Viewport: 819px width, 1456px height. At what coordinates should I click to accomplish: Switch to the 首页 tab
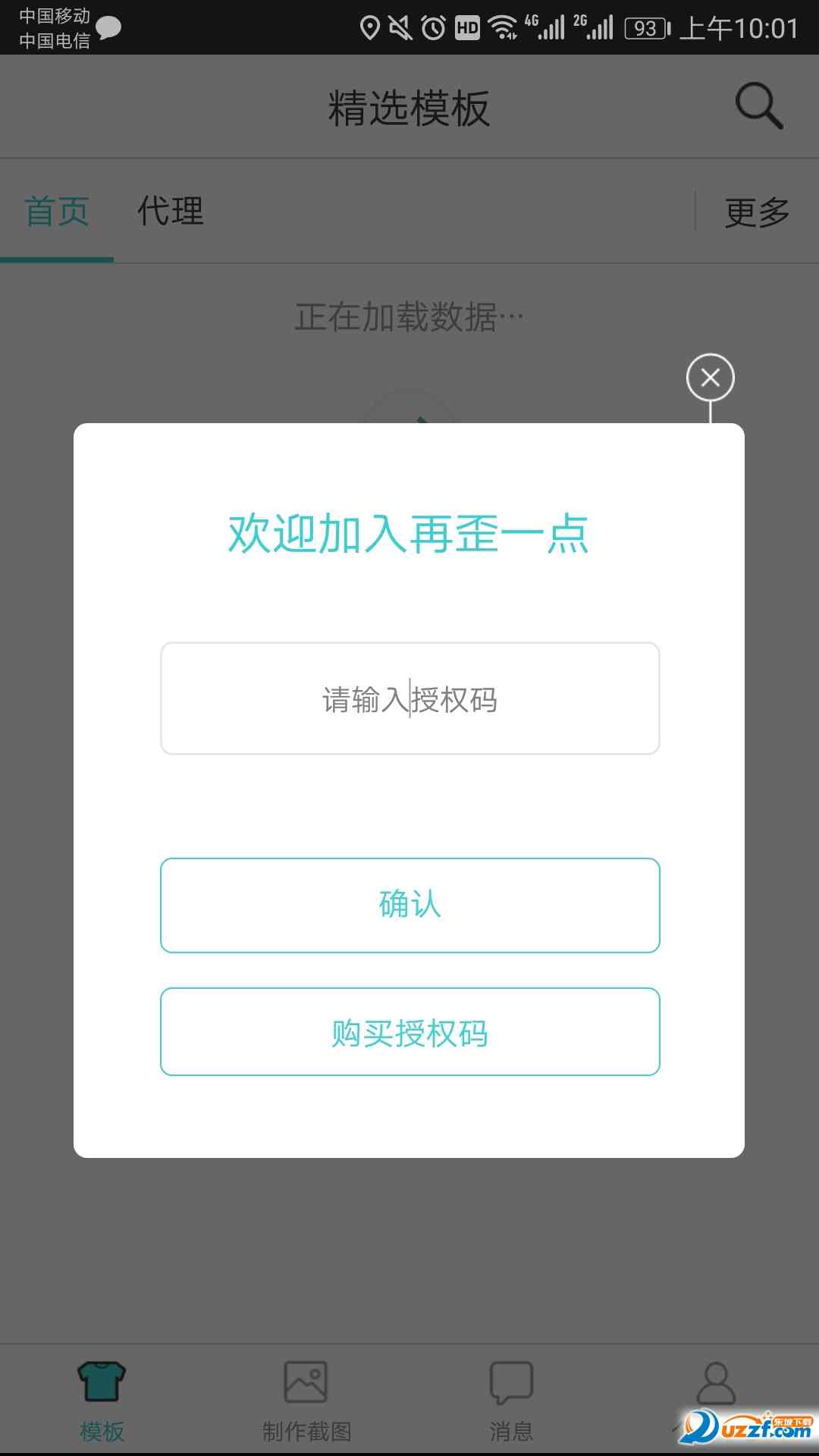tap(57, 212)
